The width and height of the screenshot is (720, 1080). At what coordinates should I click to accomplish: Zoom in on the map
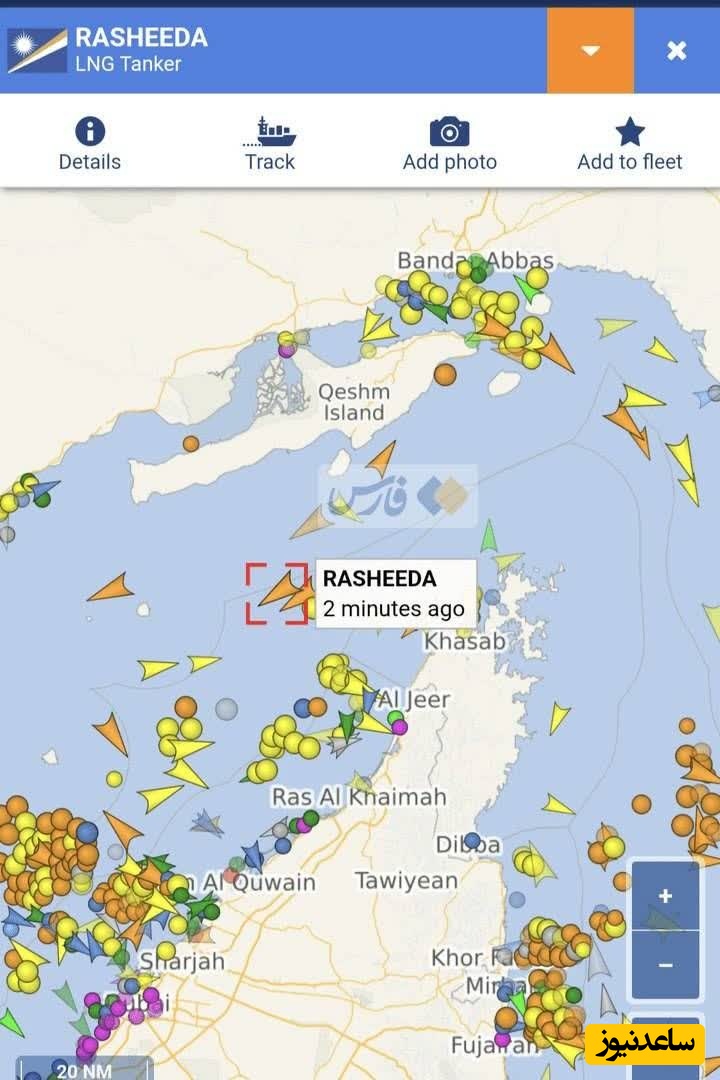665,896
